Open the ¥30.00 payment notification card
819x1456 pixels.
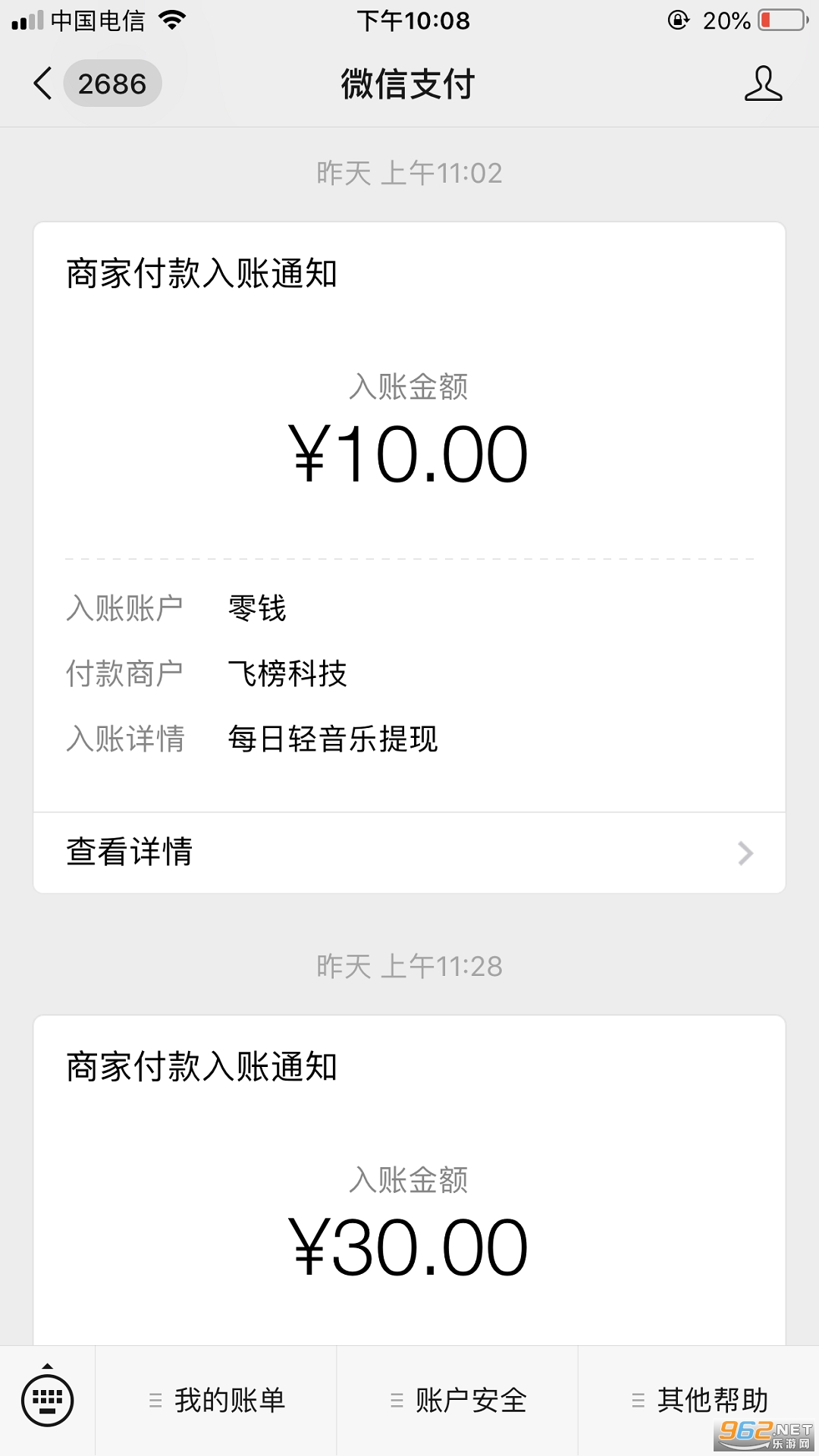[x=409, y=1181]
